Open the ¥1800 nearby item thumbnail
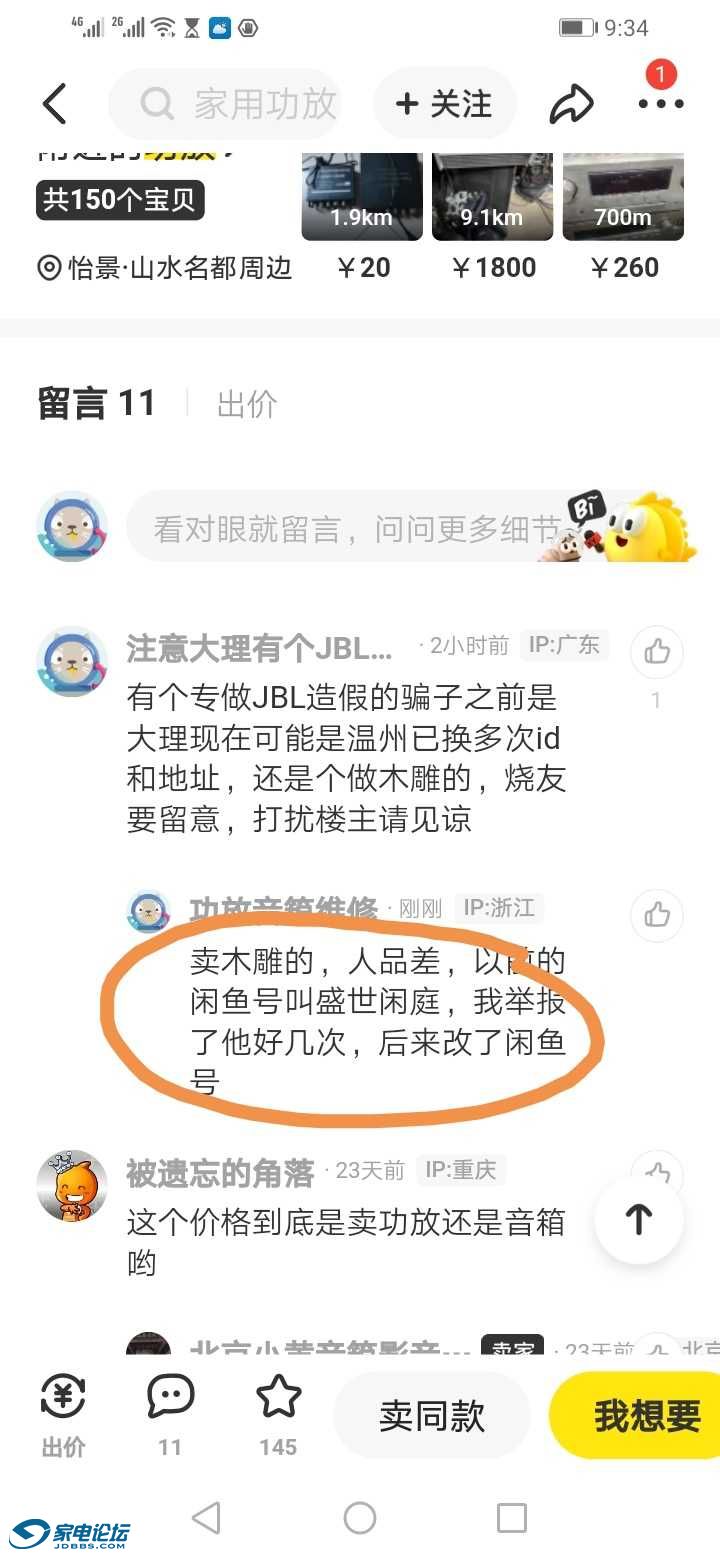 [x=492, y=198]
